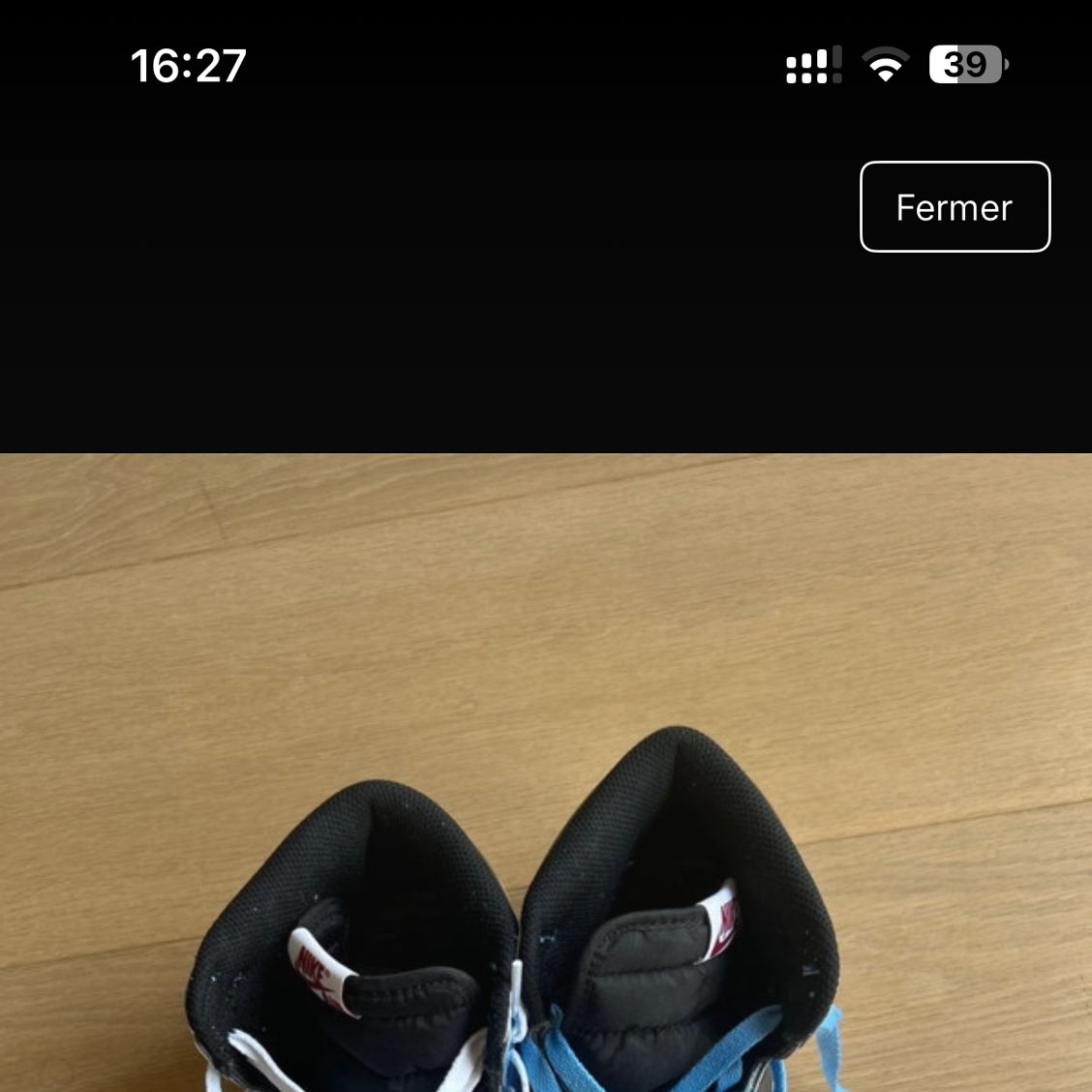The width and height of the screenshot is (1092, 1092).
Task: Close the photo viewer with Fermer
Action: pos(955,207)
